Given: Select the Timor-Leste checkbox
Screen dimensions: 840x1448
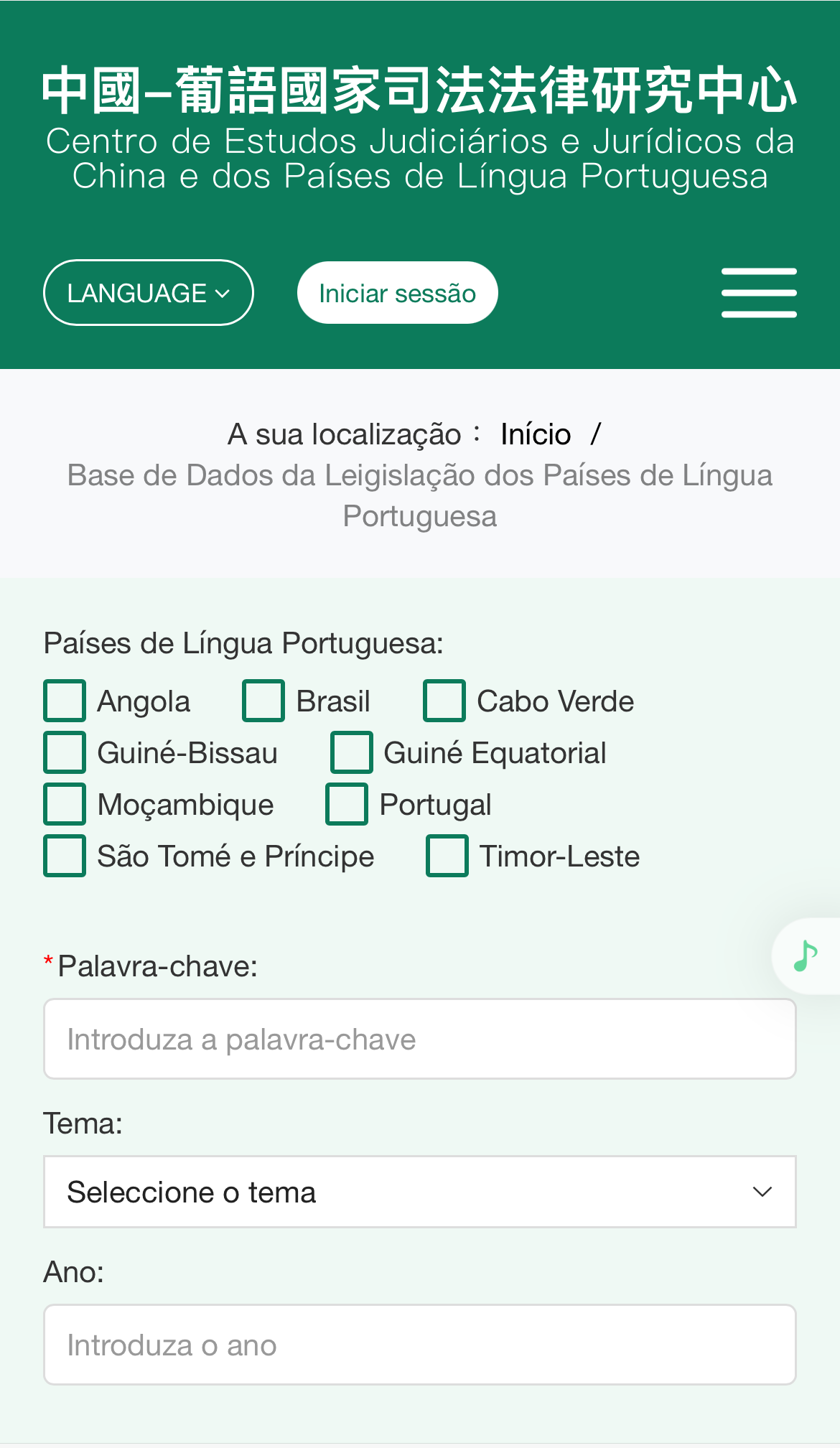Looking at the screenshot, I should [x=447, y=856].
